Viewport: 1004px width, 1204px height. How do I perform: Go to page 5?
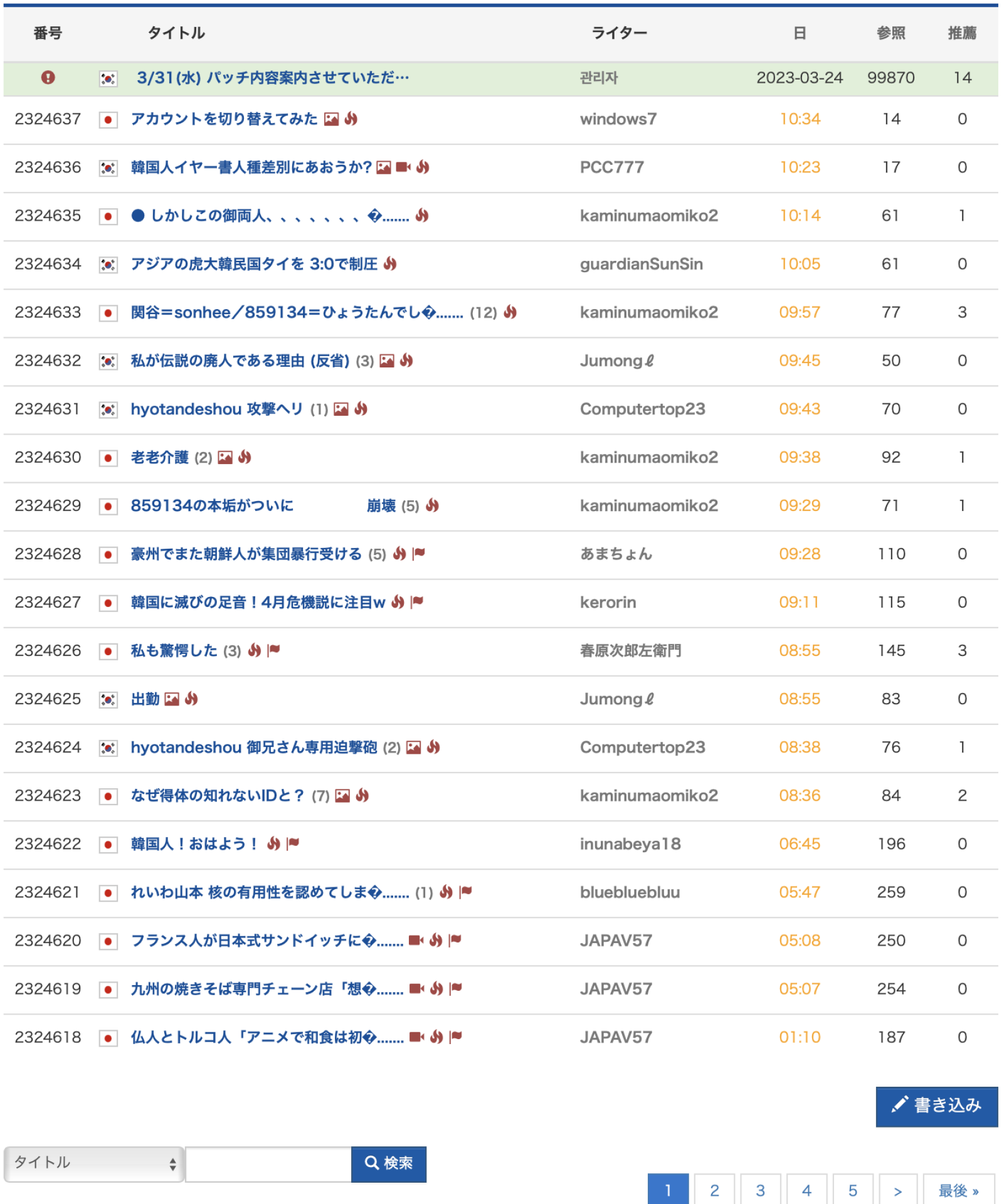pyautogui.click(x=852, y=1190)
